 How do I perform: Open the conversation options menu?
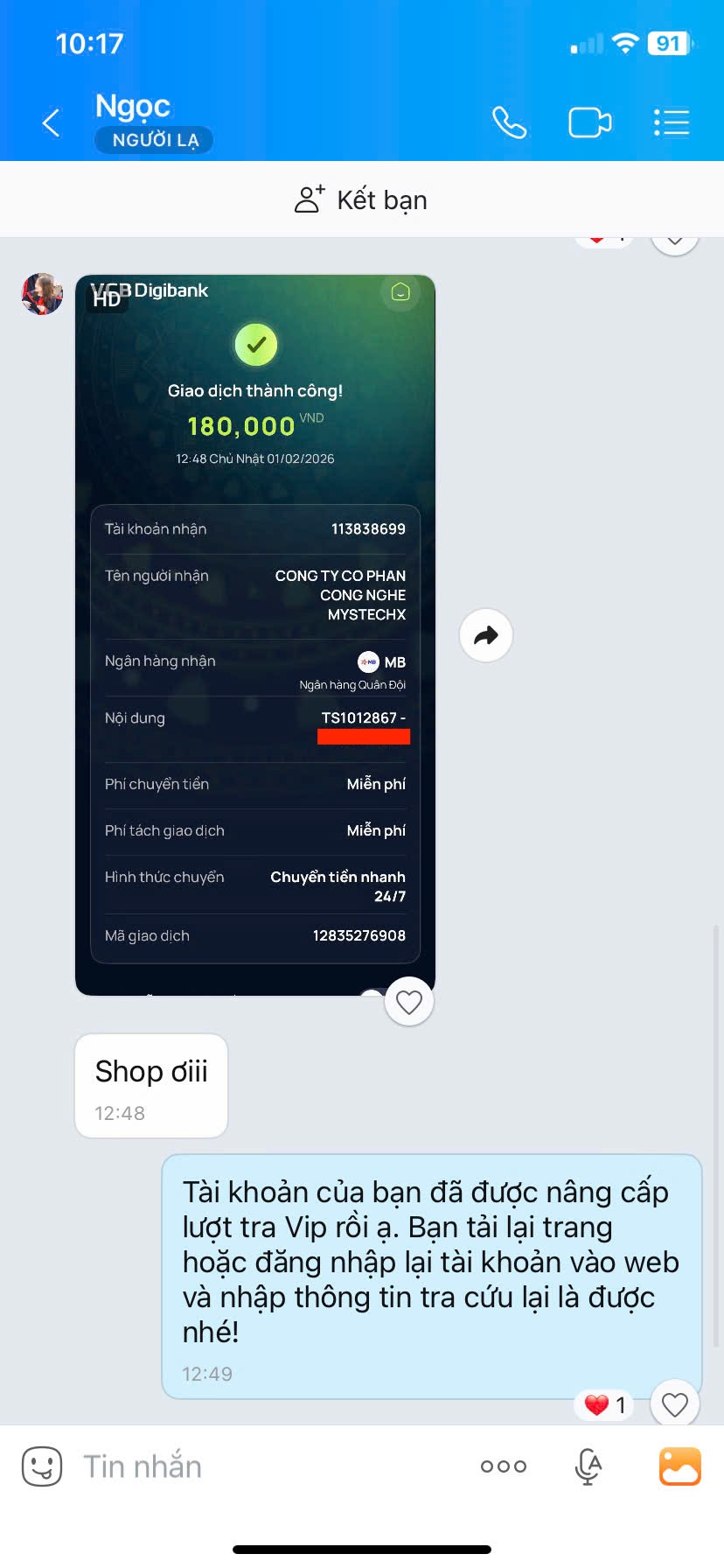coord(672,122)
